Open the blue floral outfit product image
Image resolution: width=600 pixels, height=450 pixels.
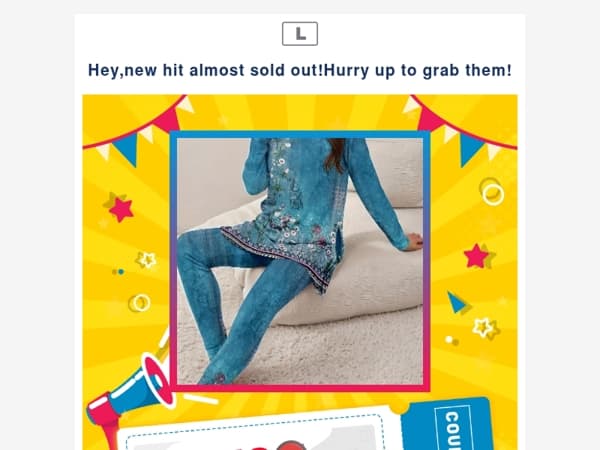[300, 261]
